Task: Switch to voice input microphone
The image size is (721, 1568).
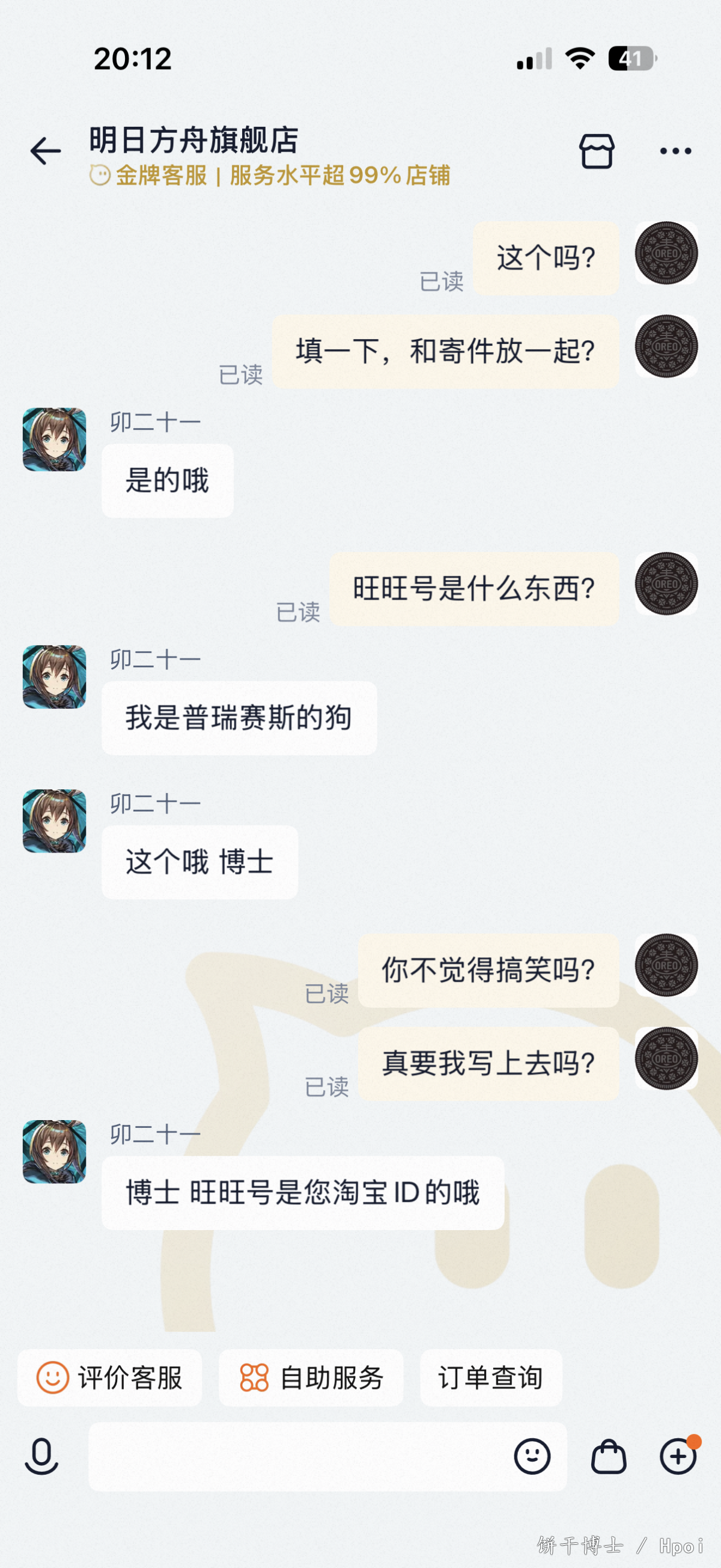Action: click(x=41, y=1457)
